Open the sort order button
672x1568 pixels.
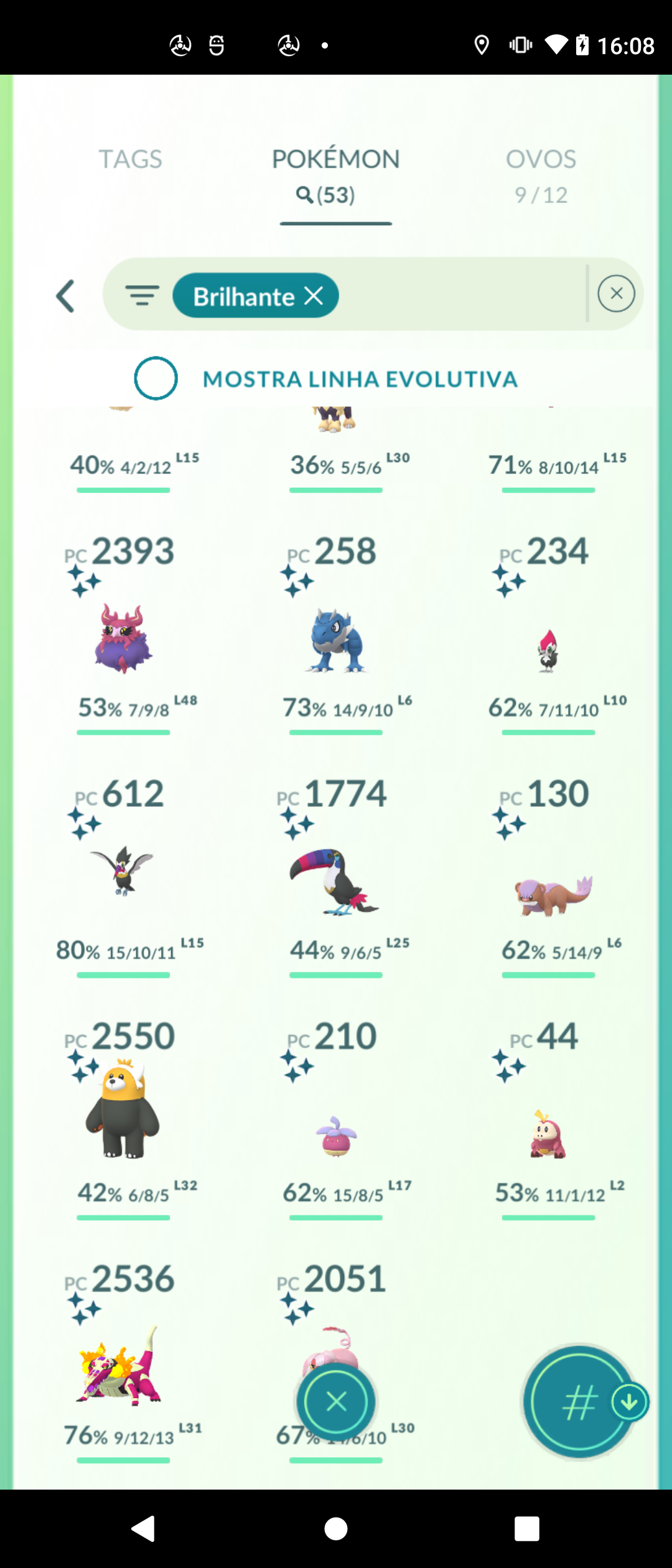580,1402
